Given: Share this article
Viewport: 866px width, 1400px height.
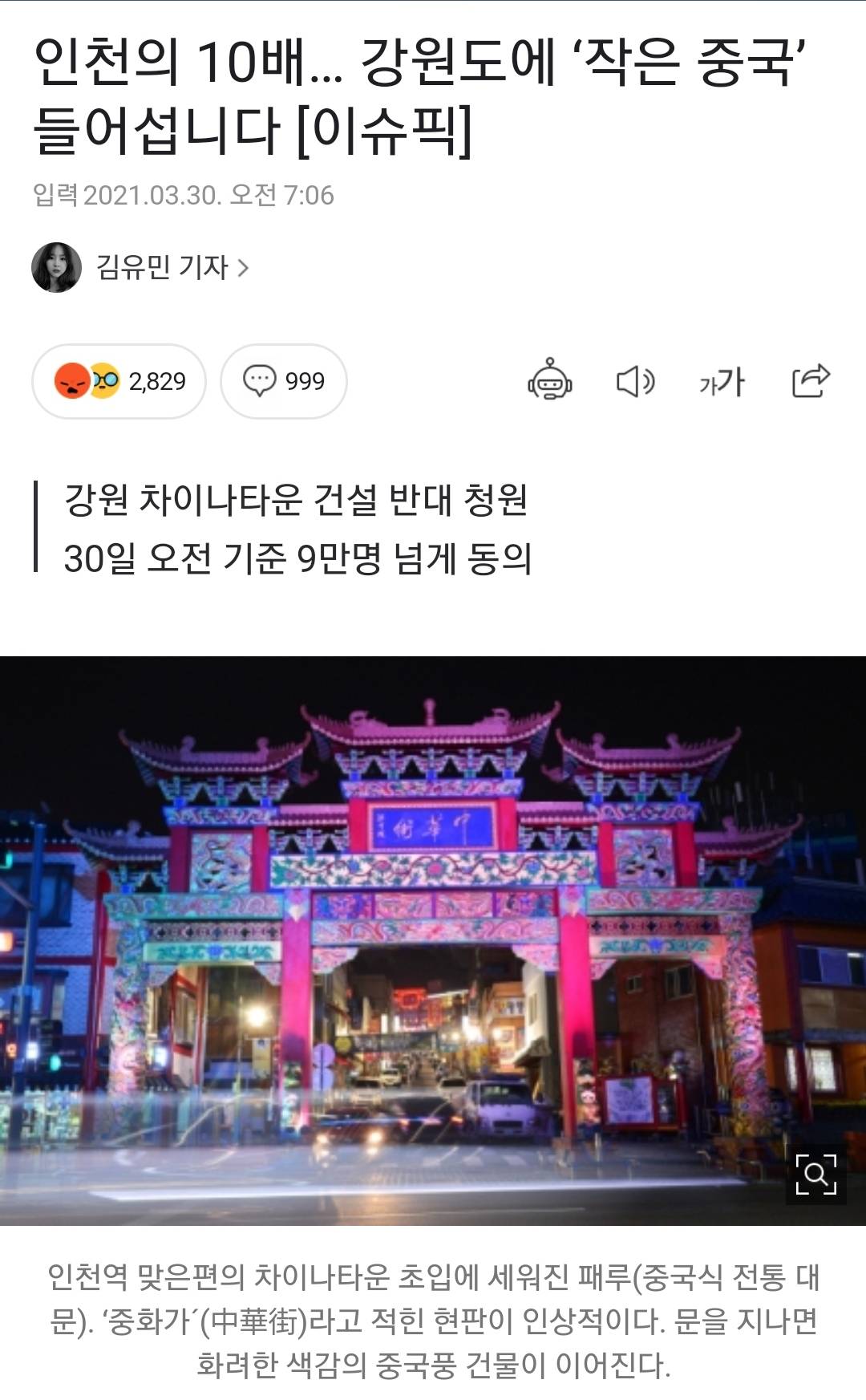Looking at the screenshot, I should point(810,380).
